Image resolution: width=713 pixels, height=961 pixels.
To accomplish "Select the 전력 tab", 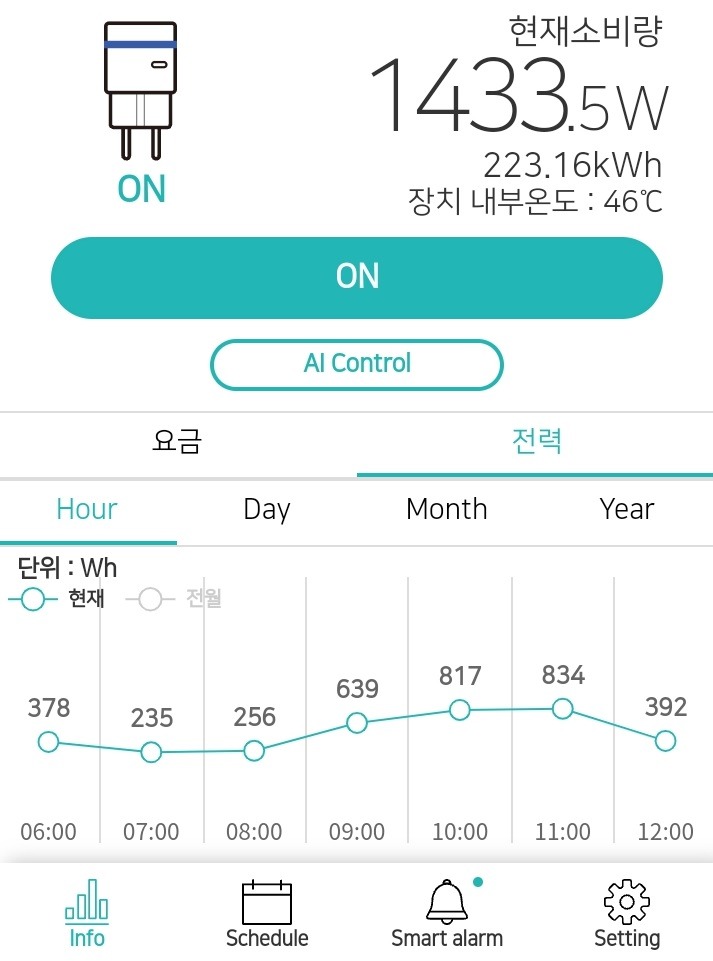I will [x=536, y=441].
